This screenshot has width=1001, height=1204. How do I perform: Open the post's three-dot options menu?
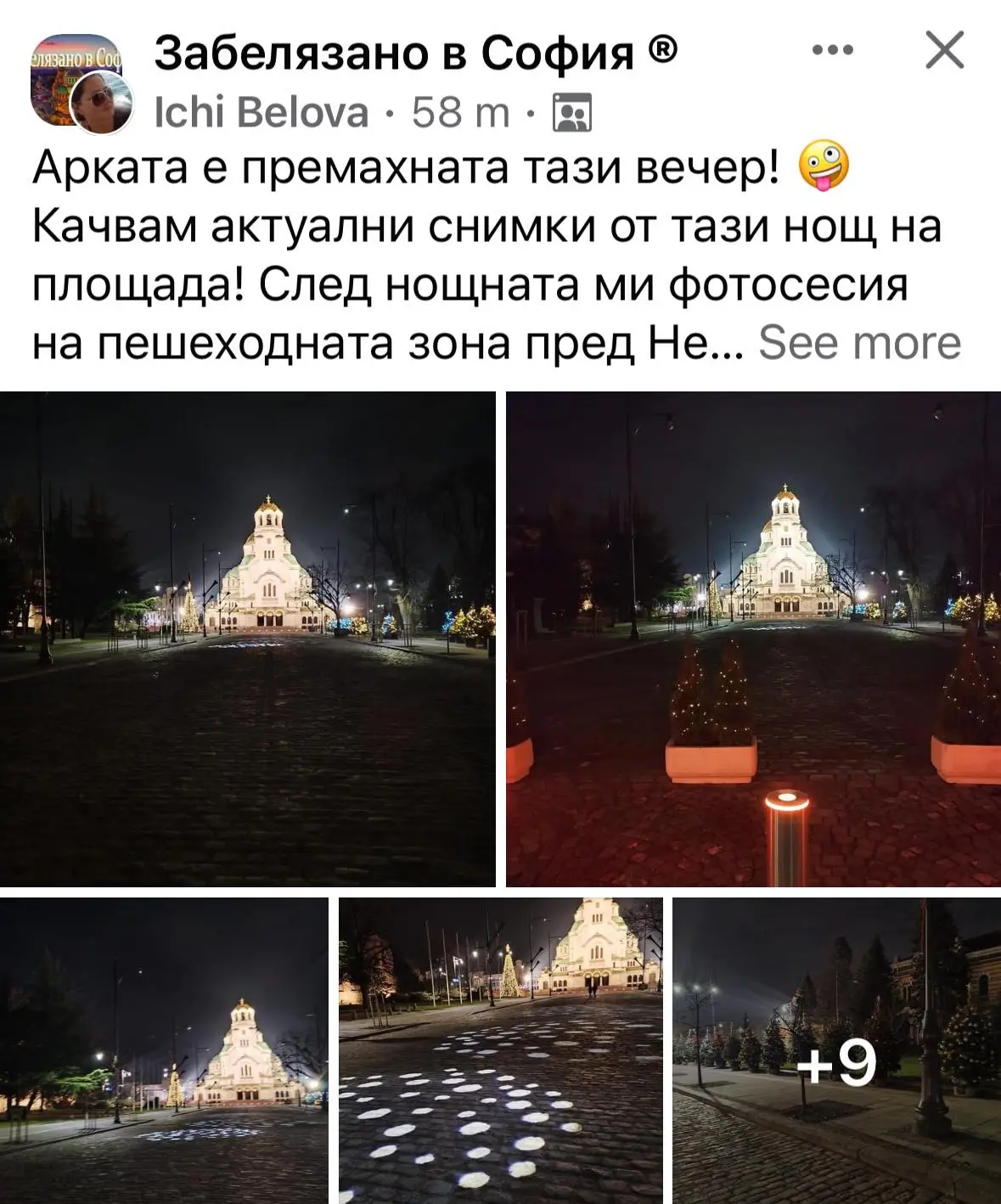[x=832, y=51]
